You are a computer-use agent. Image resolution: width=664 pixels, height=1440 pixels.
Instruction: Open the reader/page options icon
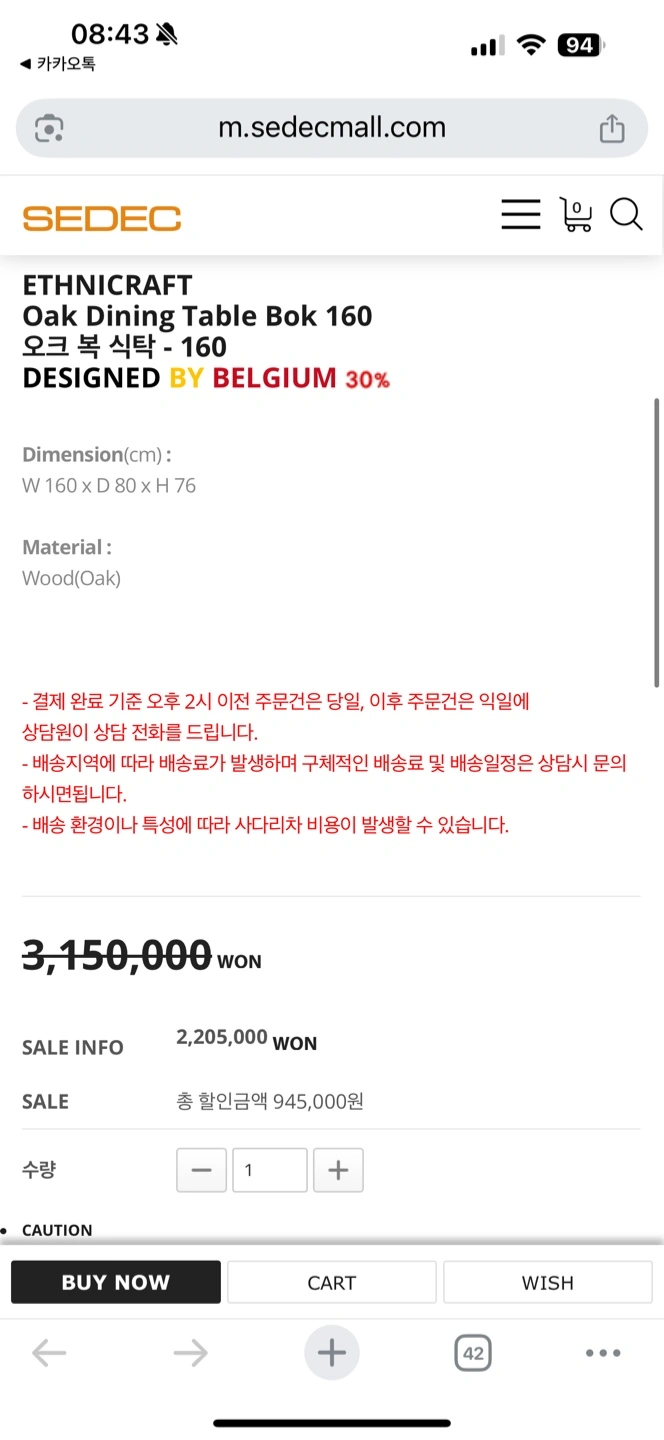[49, 128]
